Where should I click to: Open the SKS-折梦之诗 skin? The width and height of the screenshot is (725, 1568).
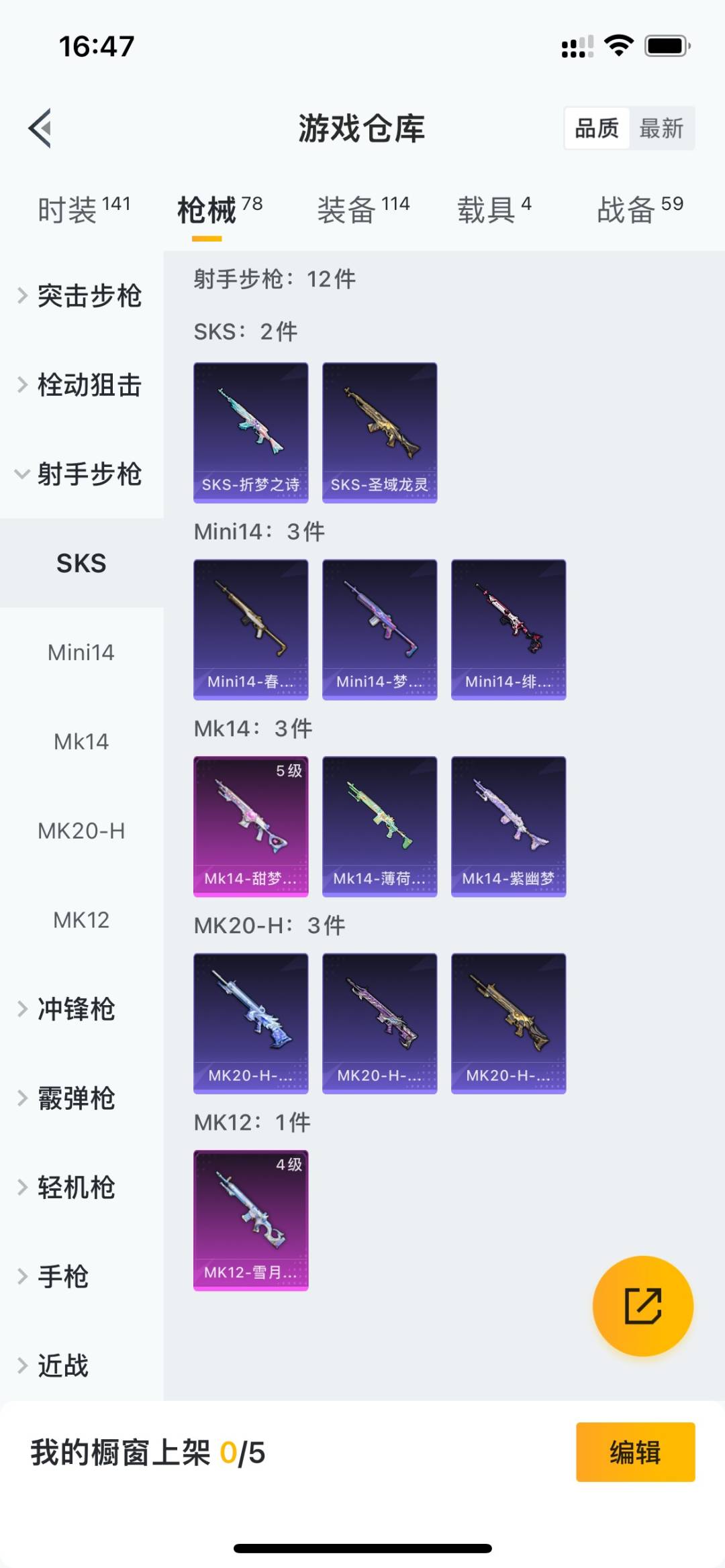pyautogui.click(x=251, y=433)
